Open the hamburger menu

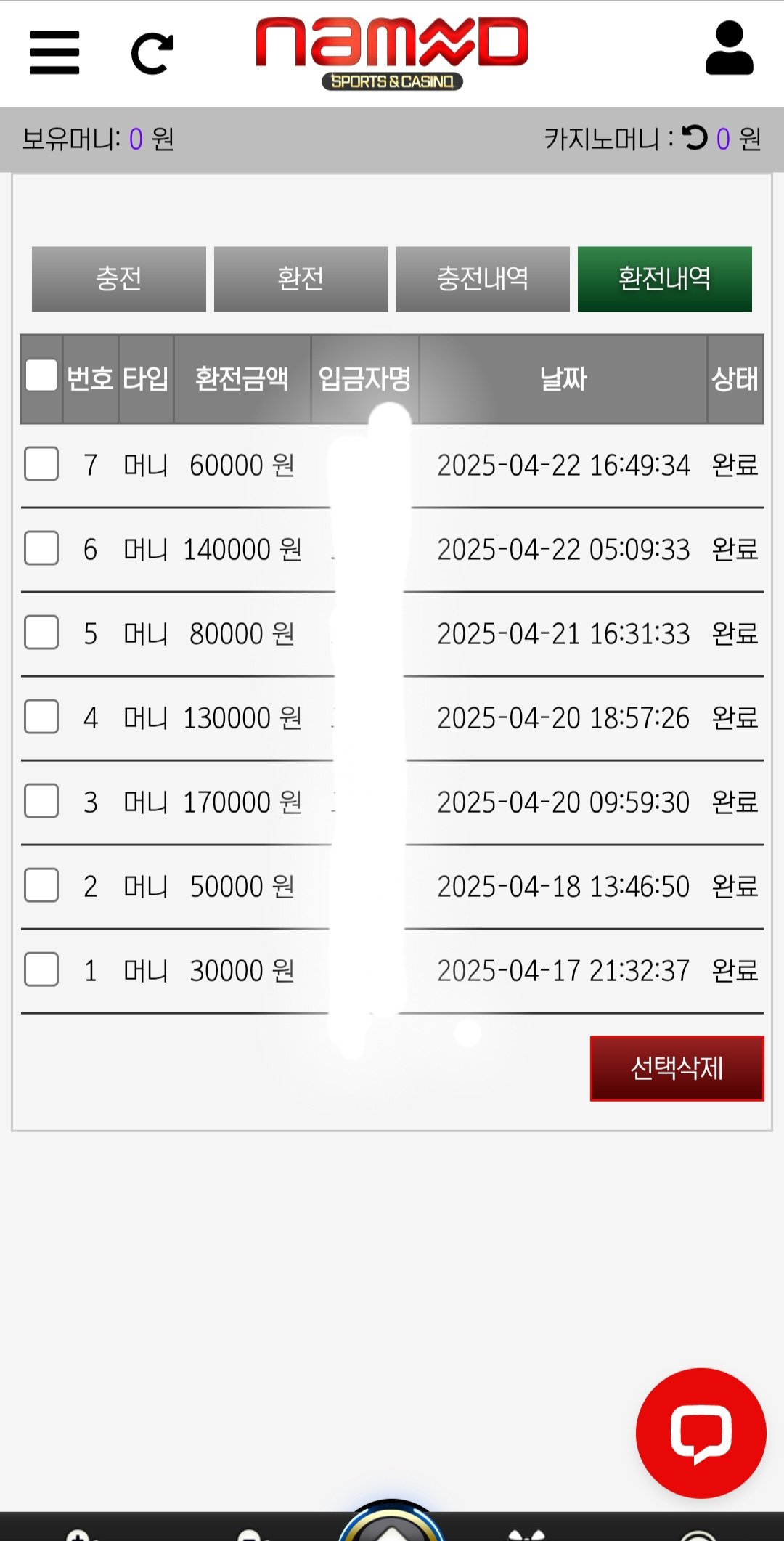point(54,52)
